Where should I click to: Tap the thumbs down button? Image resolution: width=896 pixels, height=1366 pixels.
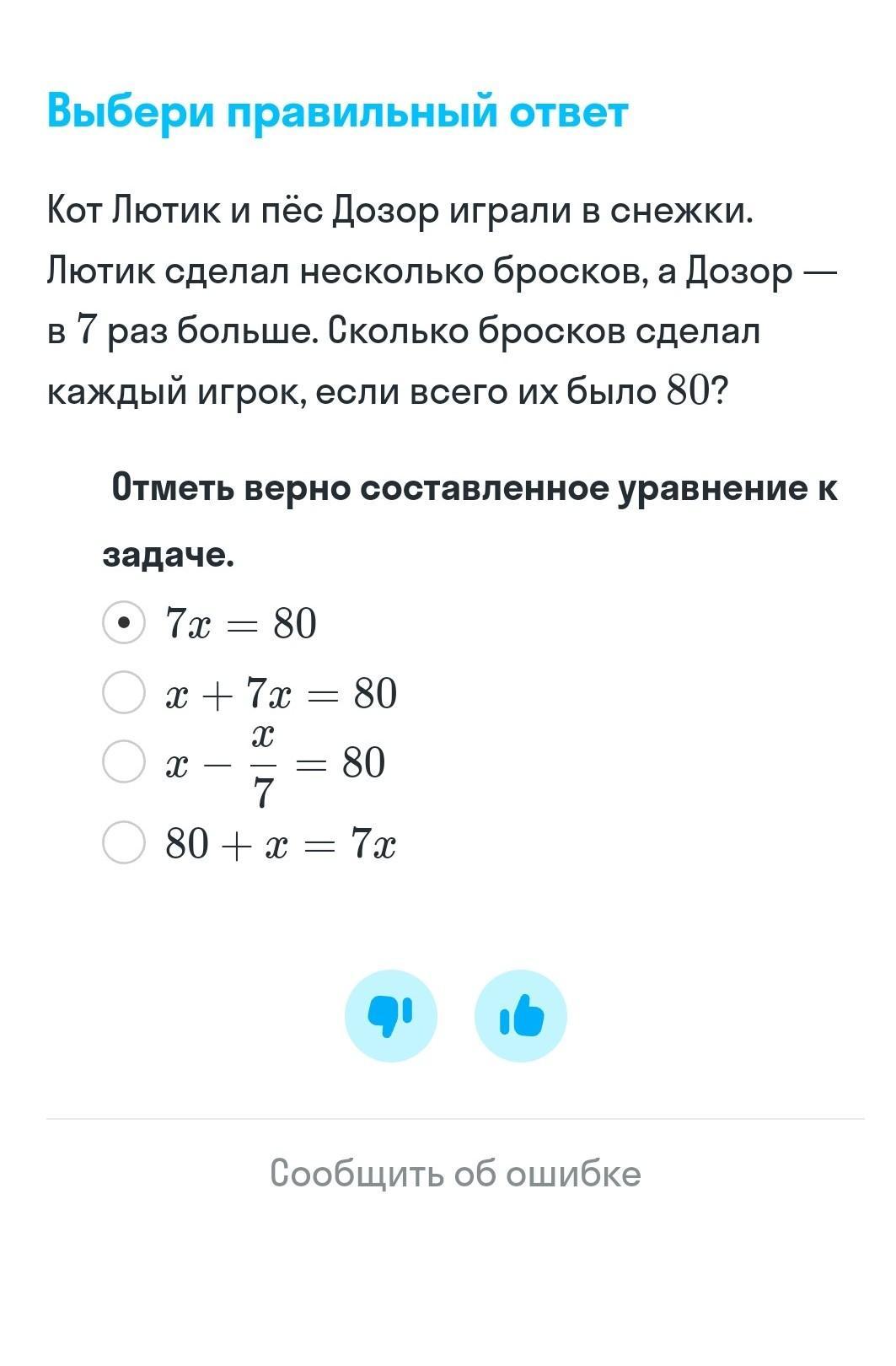point(391,1016)
